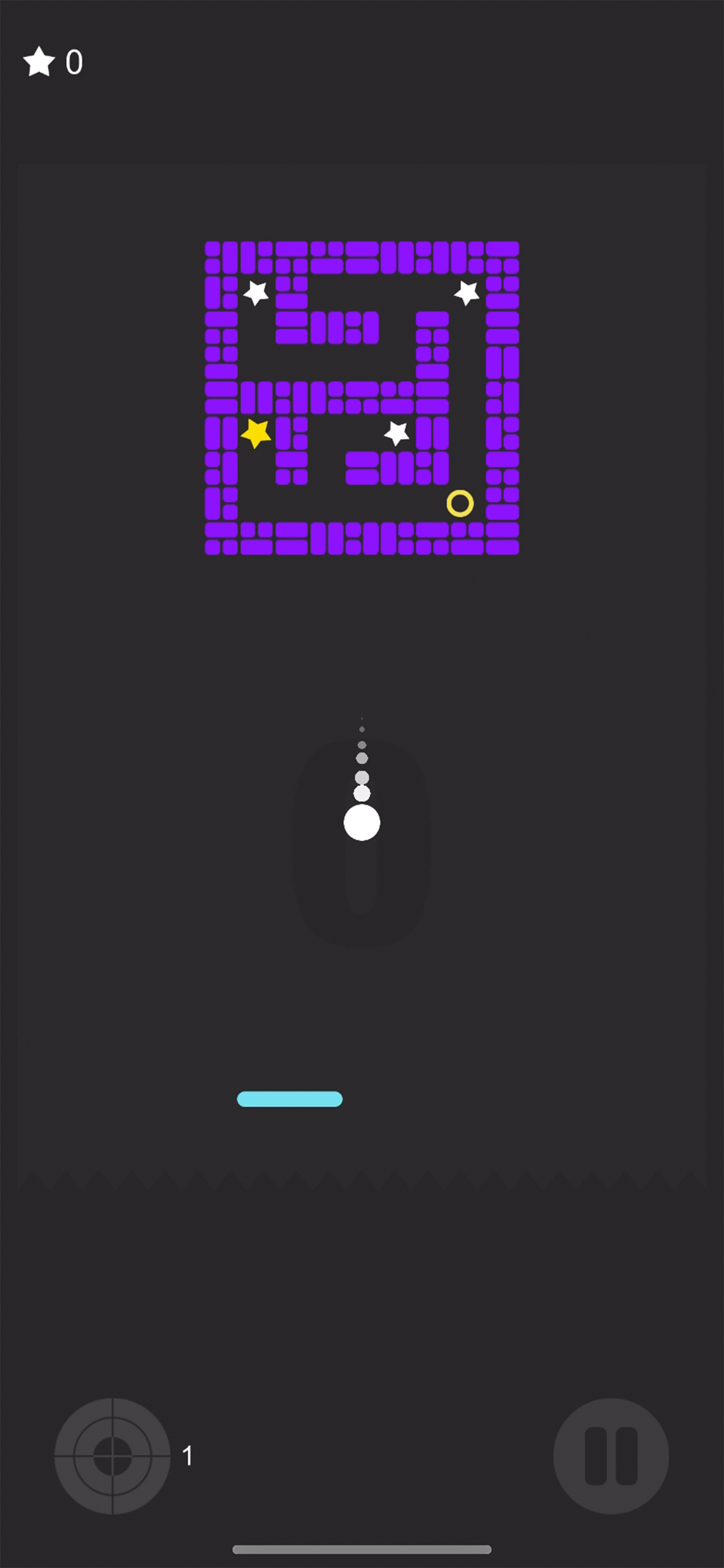
Task: Activate the crosshair aim power-up
Action: (113, 1455)
